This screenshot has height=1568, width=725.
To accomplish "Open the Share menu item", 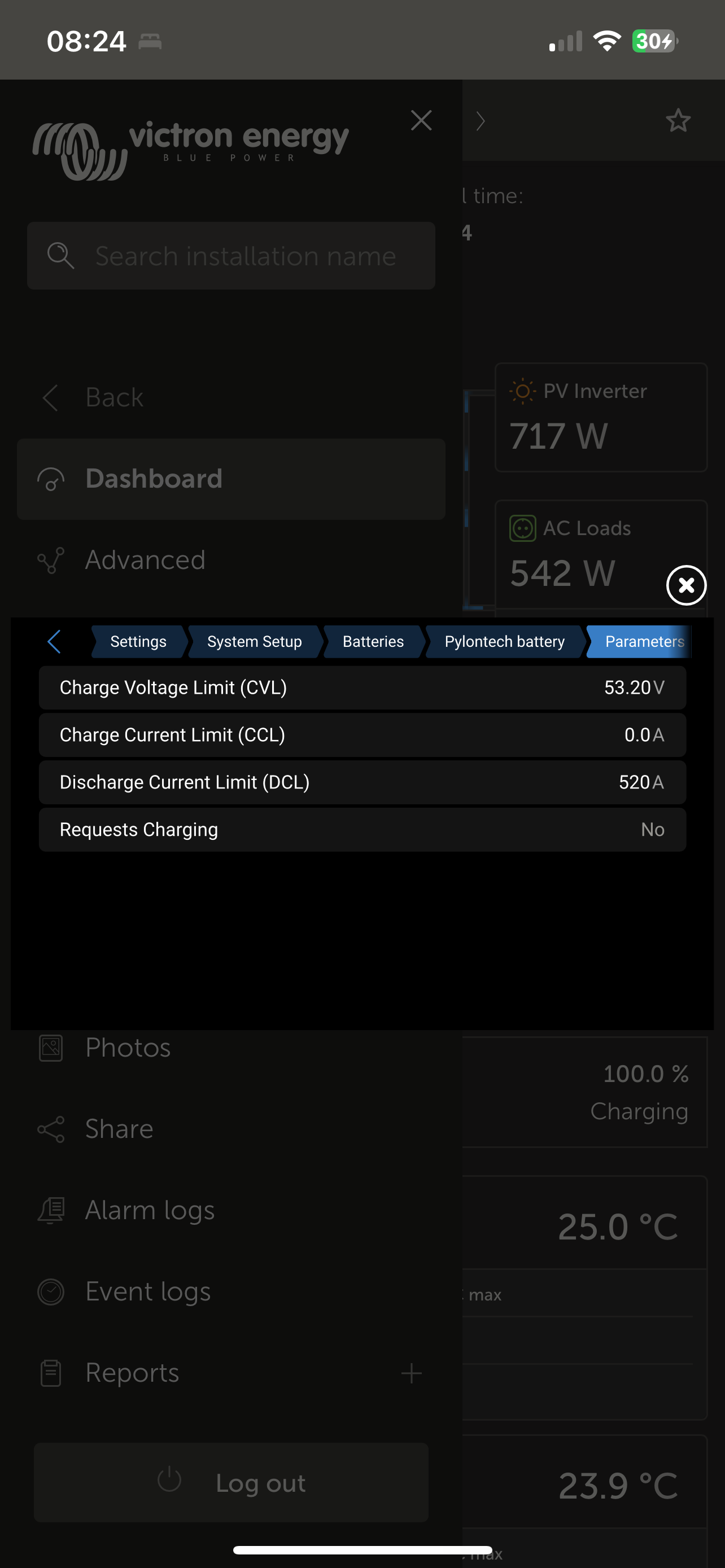I will point(119,1129).
